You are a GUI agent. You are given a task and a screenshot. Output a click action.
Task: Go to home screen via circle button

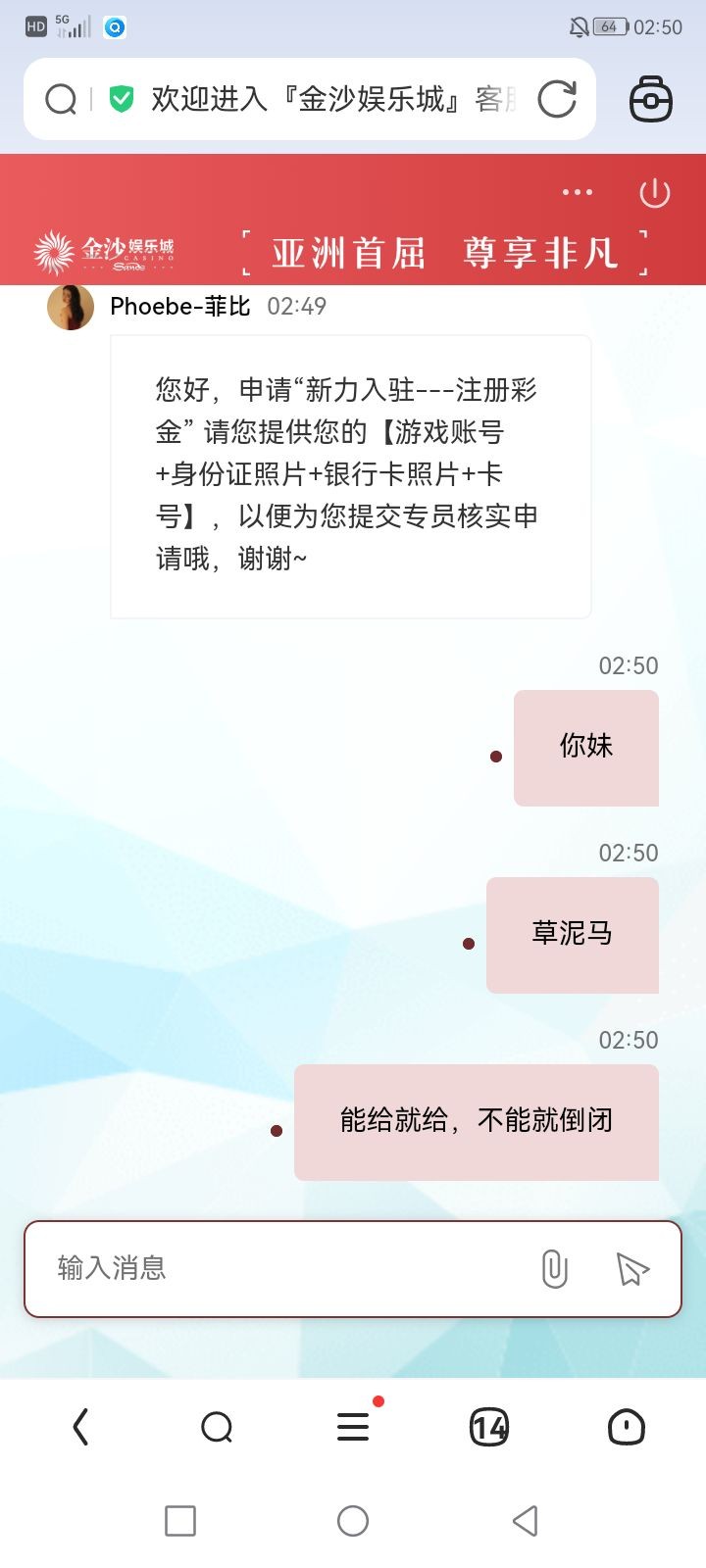point(353,1521)
